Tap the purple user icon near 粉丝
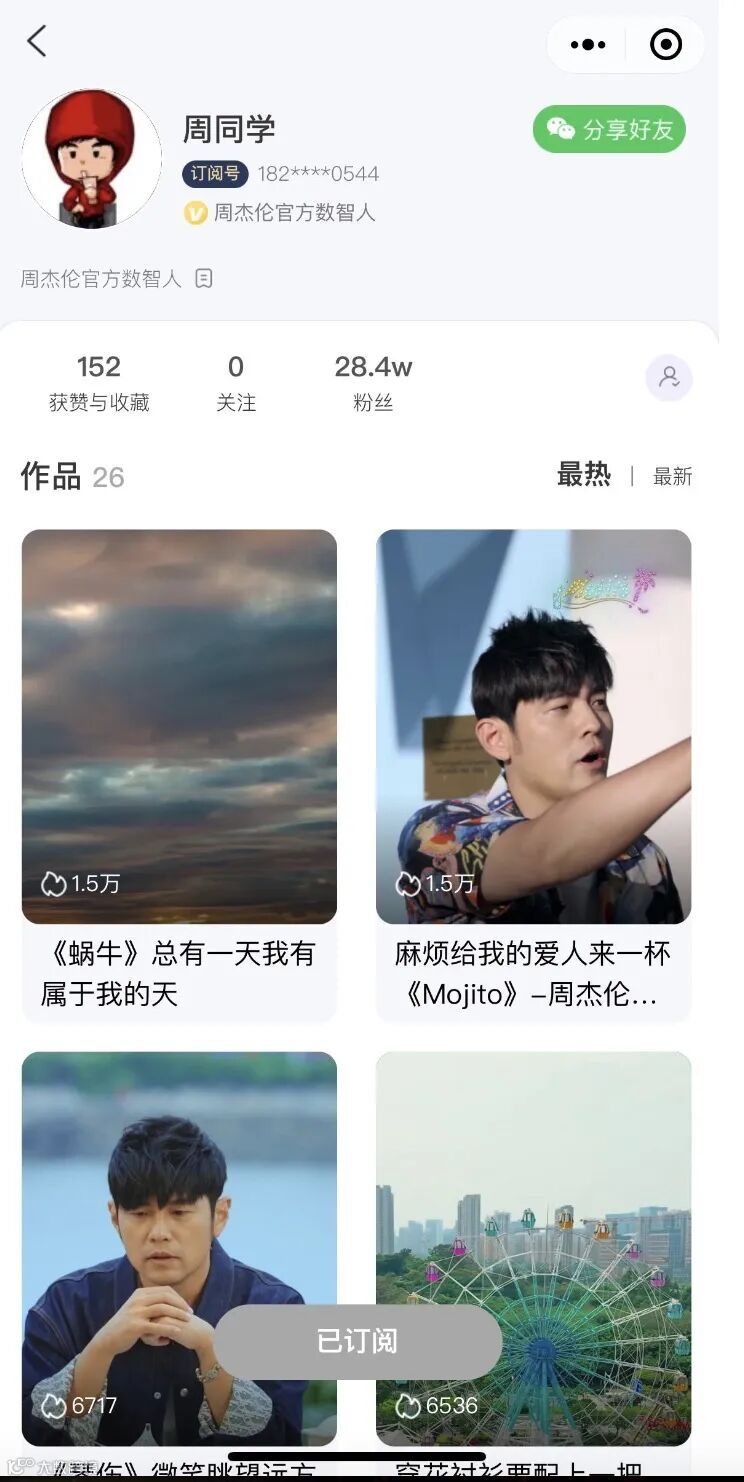744x1482 pixels. click(x=668, y=378)
